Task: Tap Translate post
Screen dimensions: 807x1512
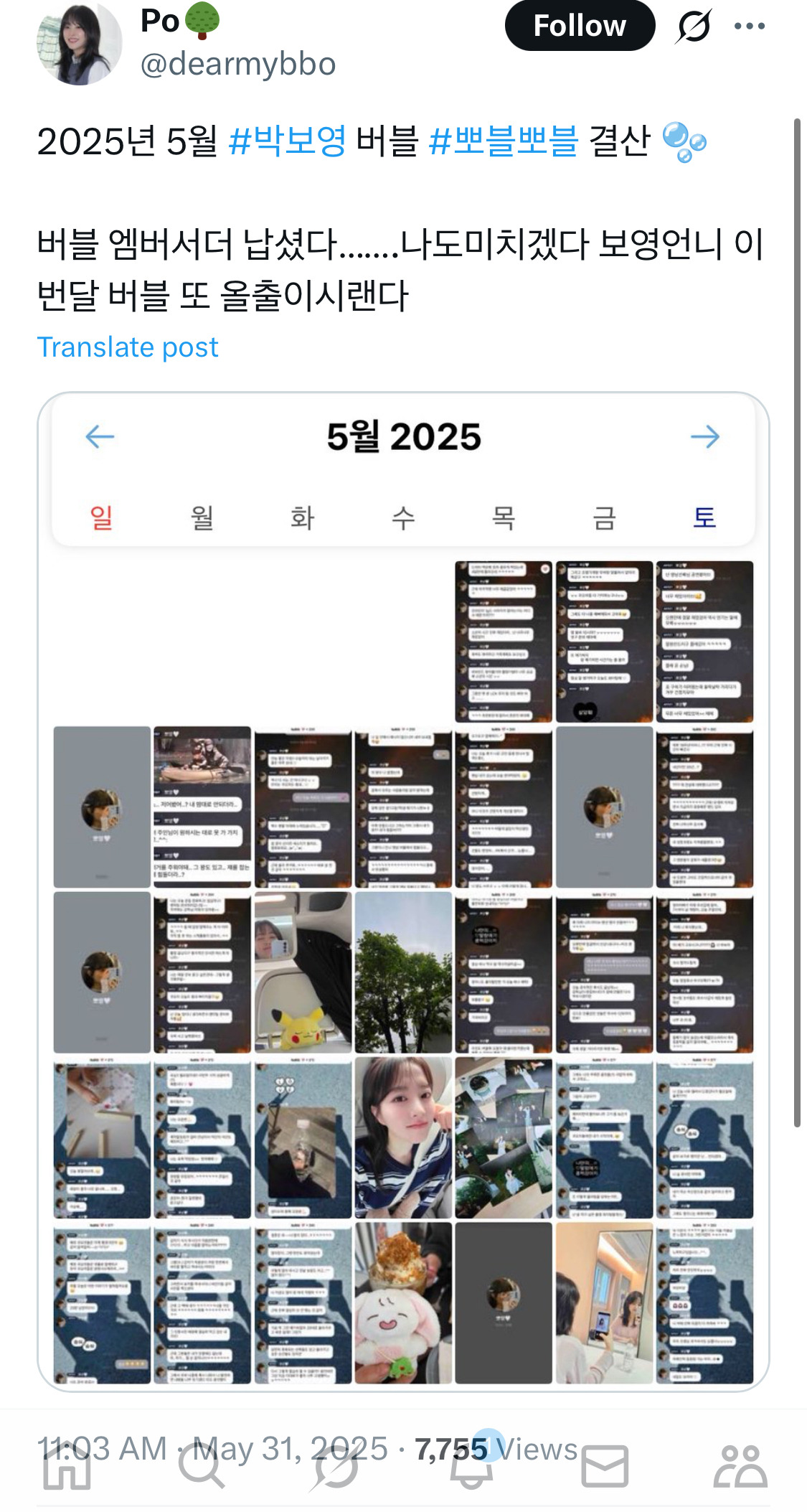Action: point(128,347)
